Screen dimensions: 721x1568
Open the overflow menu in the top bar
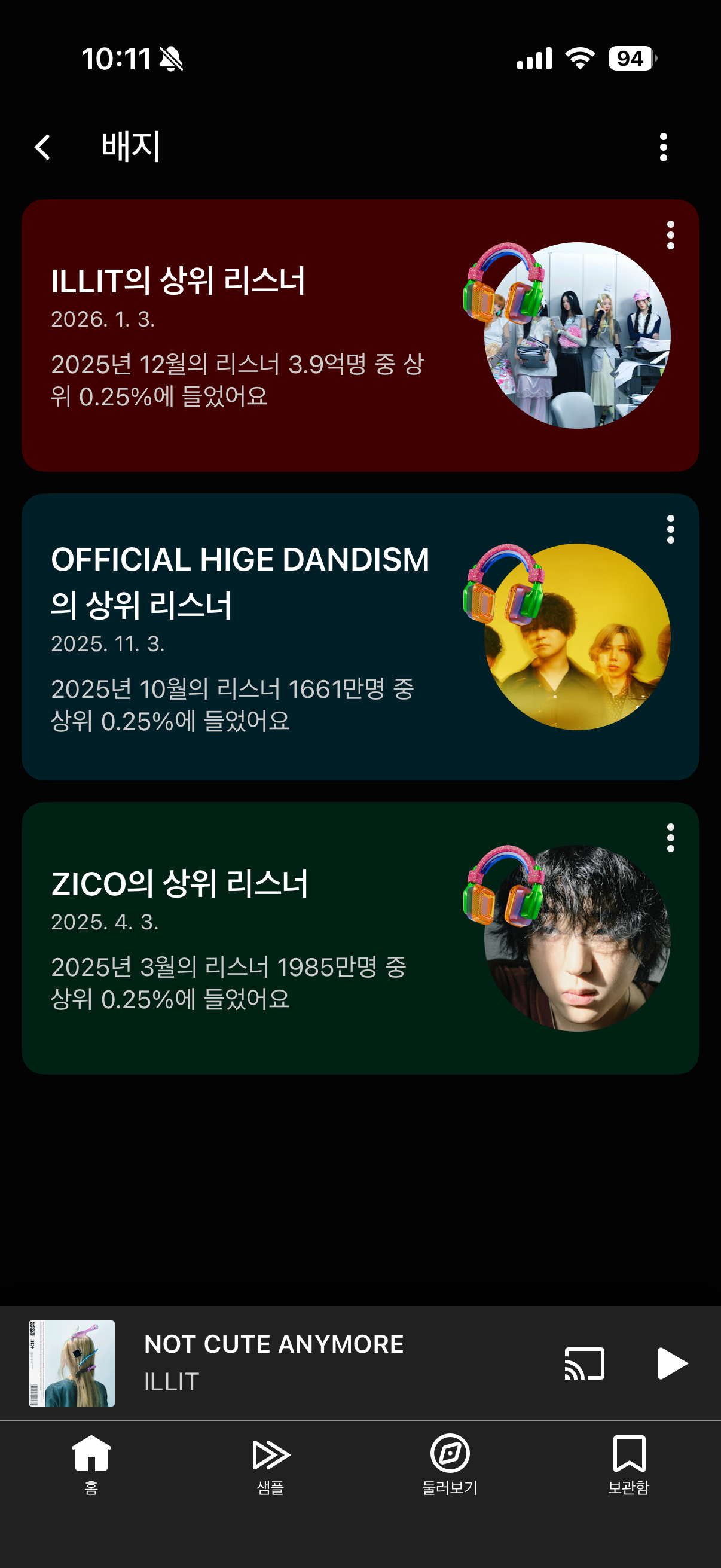pos(663,147)
